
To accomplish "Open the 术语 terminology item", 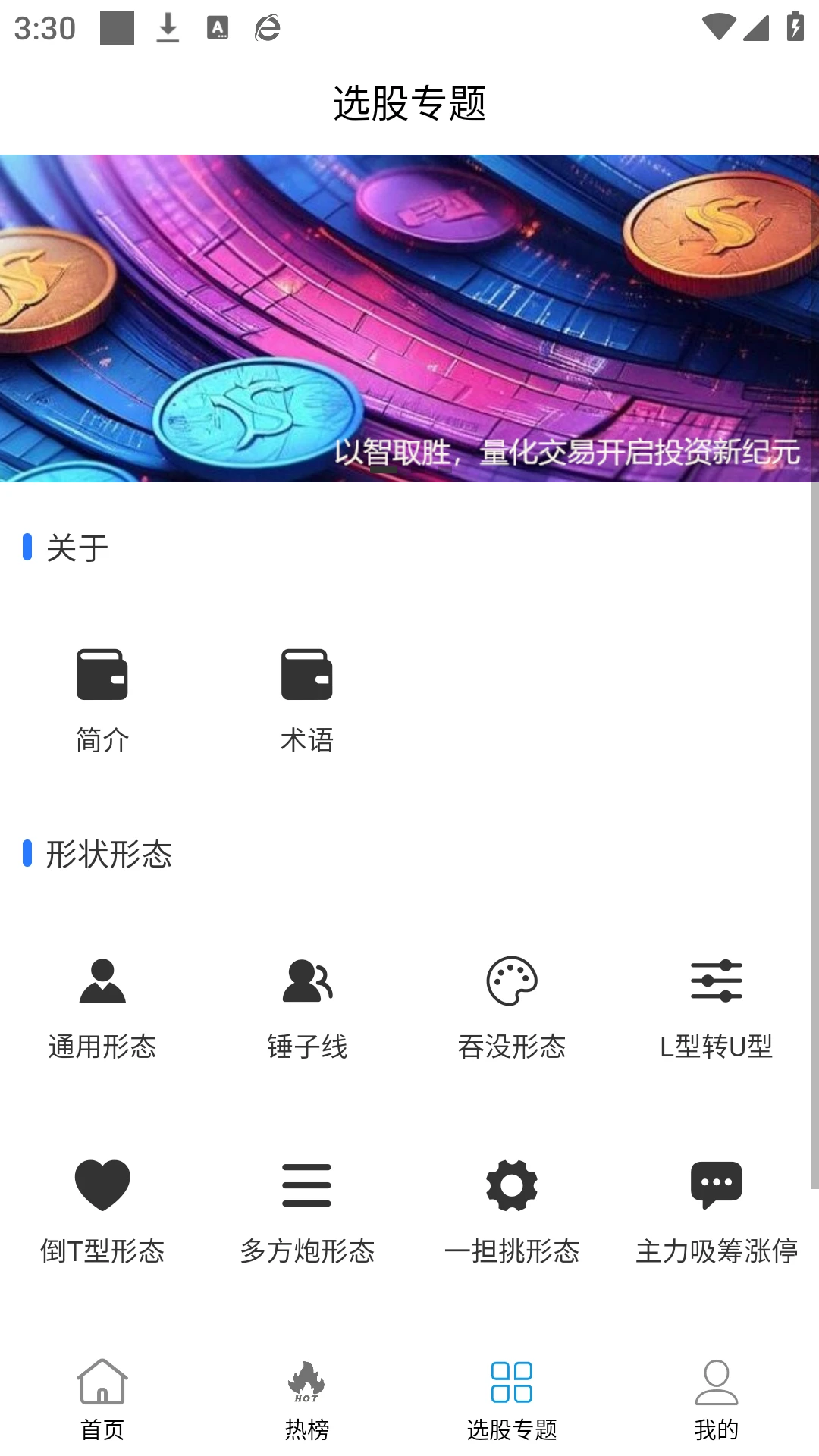I will pos(307,699).
